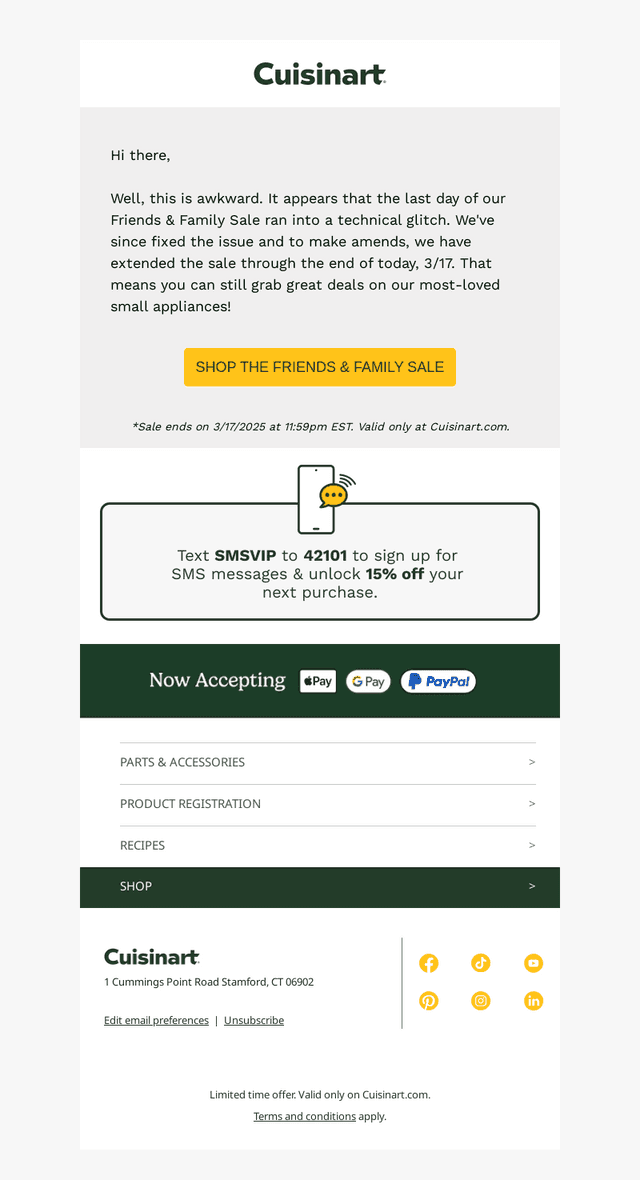
Task: Open Cuisinart's Instagram page
Action: coord(480,1001)
